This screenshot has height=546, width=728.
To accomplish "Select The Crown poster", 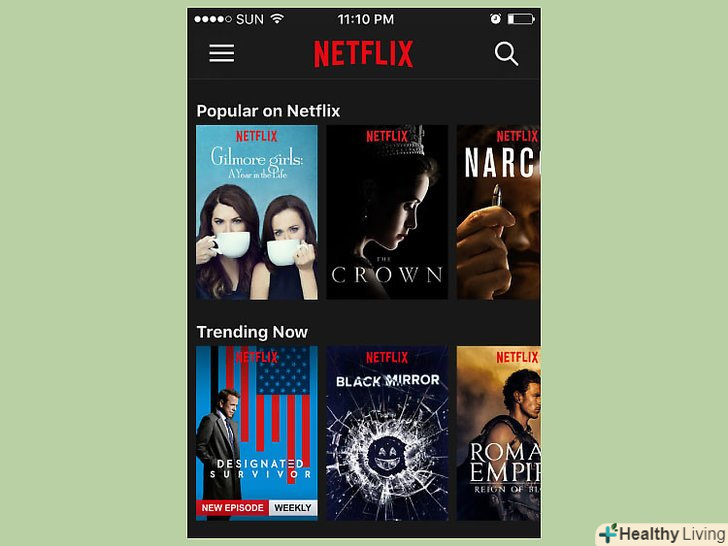I will 387,212.
